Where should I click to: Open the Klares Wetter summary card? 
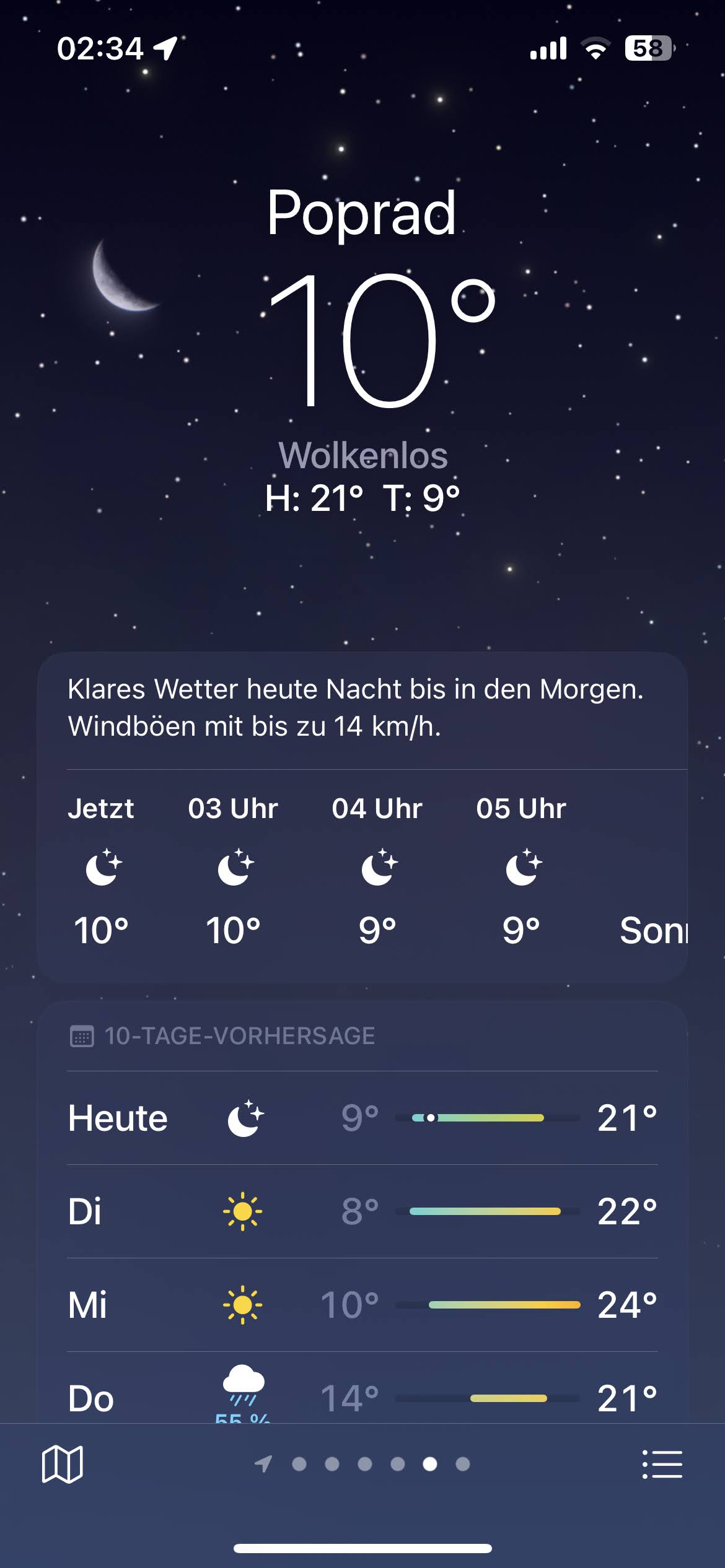coord(362,708)
